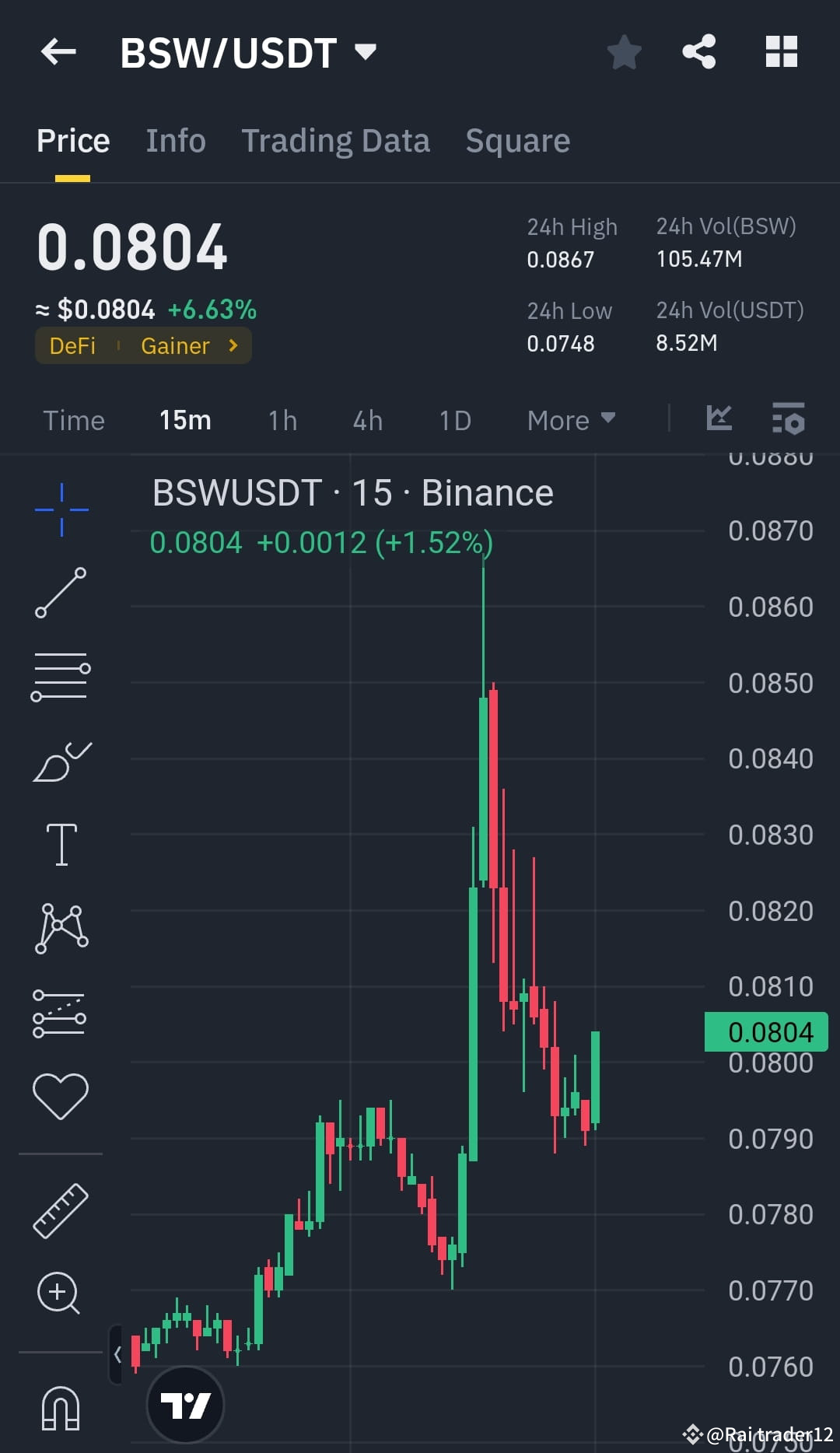This screenshot has width=840, height=1453.
Task: Share the BSW/USDT chart
Action: pos(698,51)
